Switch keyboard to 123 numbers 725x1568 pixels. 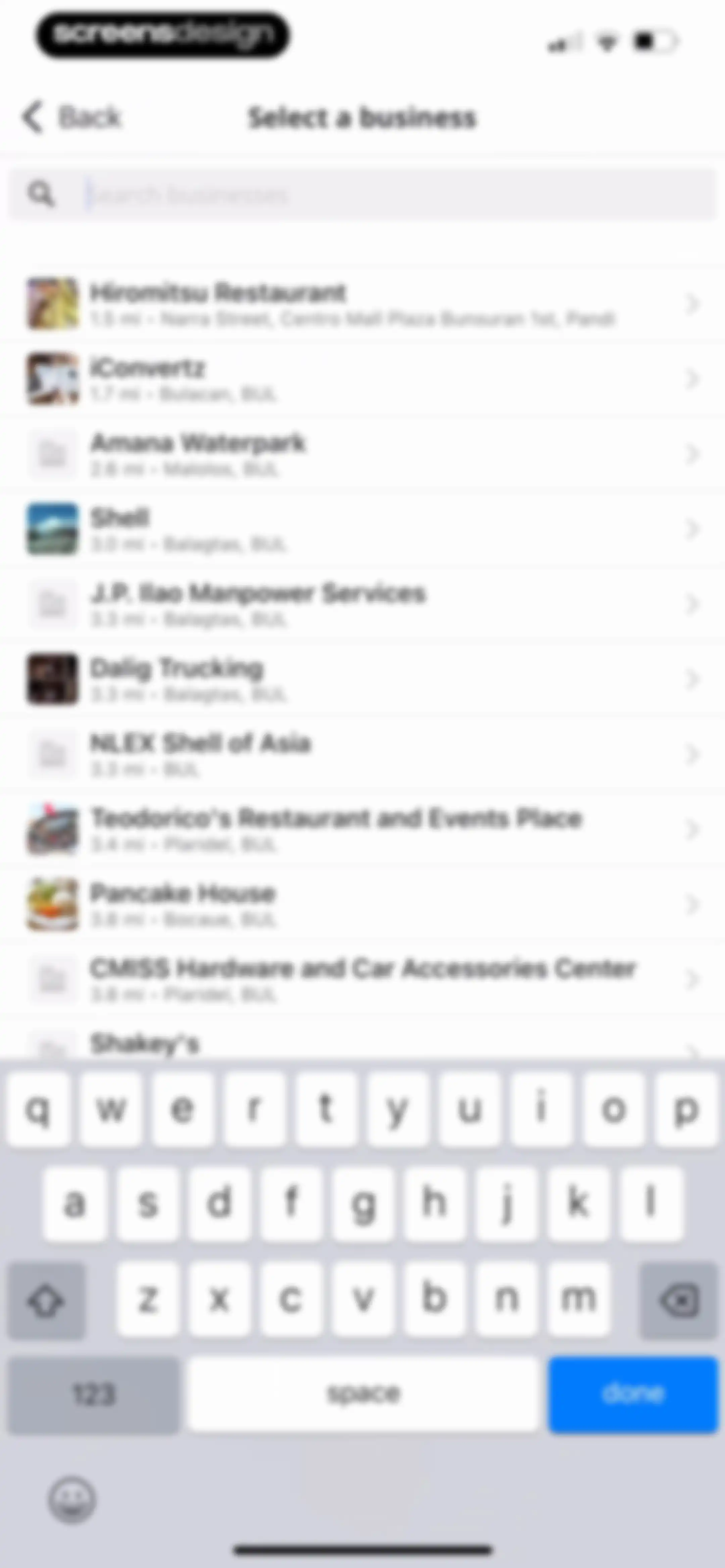click(x=94, y=1393)
